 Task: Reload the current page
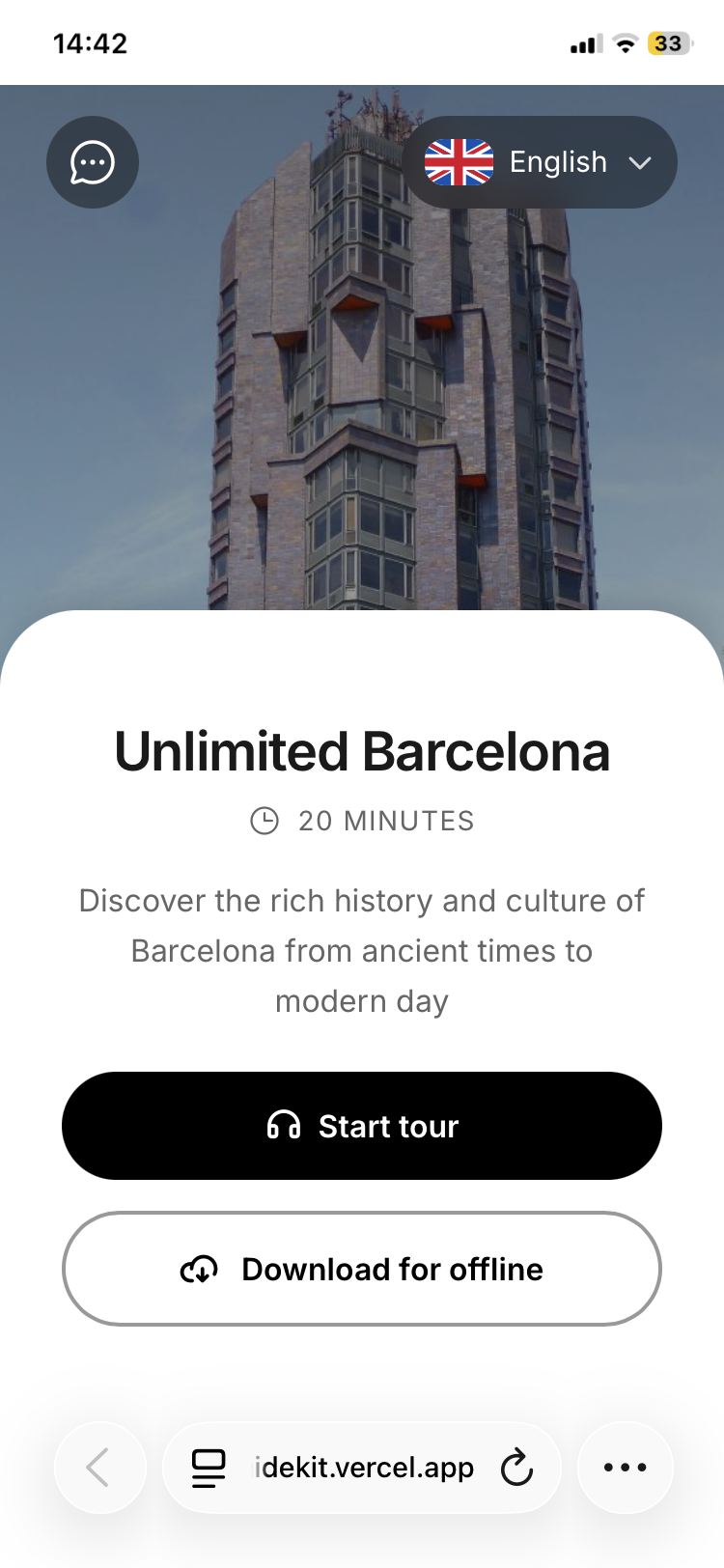pyautogui.click(x=516, y=1468)
